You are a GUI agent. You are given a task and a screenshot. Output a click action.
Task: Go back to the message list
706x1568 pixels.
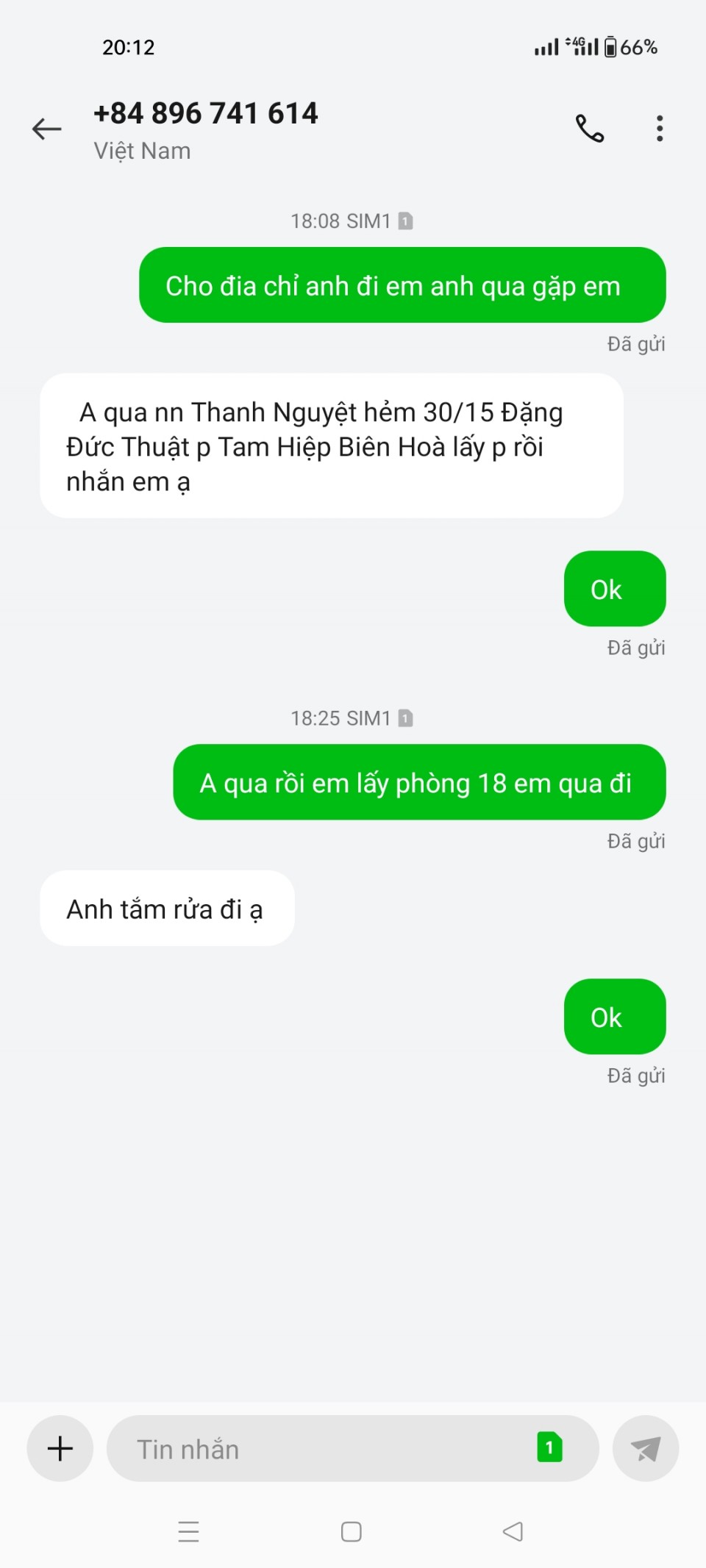47,129
